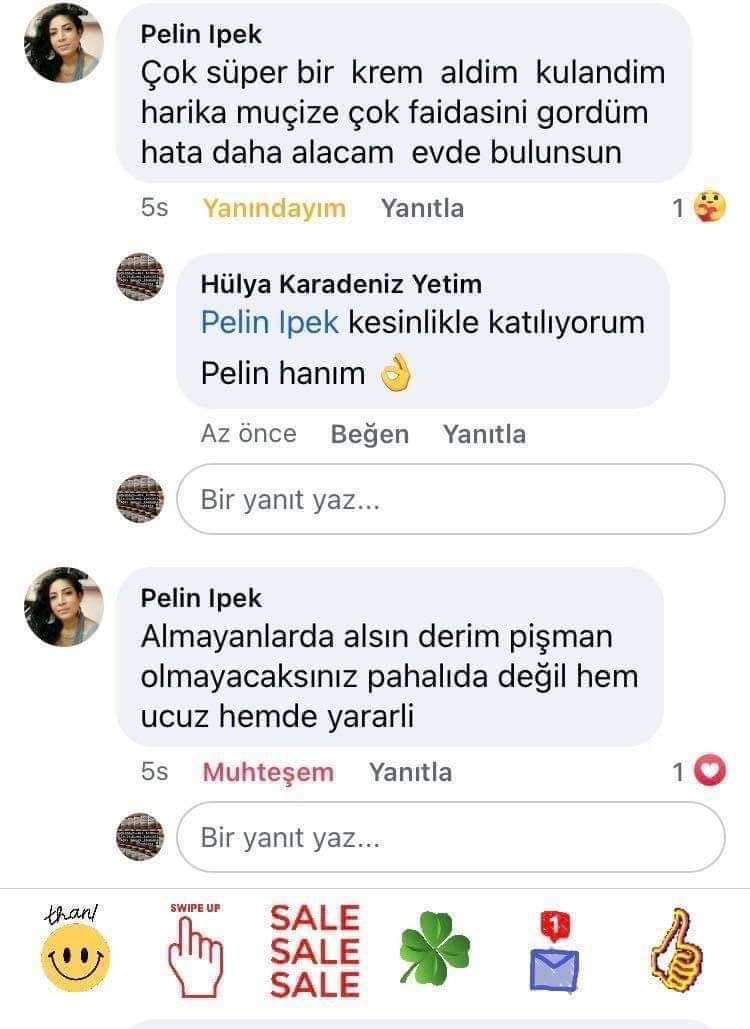Viewport: 750px width, 1029px height.
Task: Like Hülya Karadeniz Yetim's reply with Beğen
Action: point(369,434)
